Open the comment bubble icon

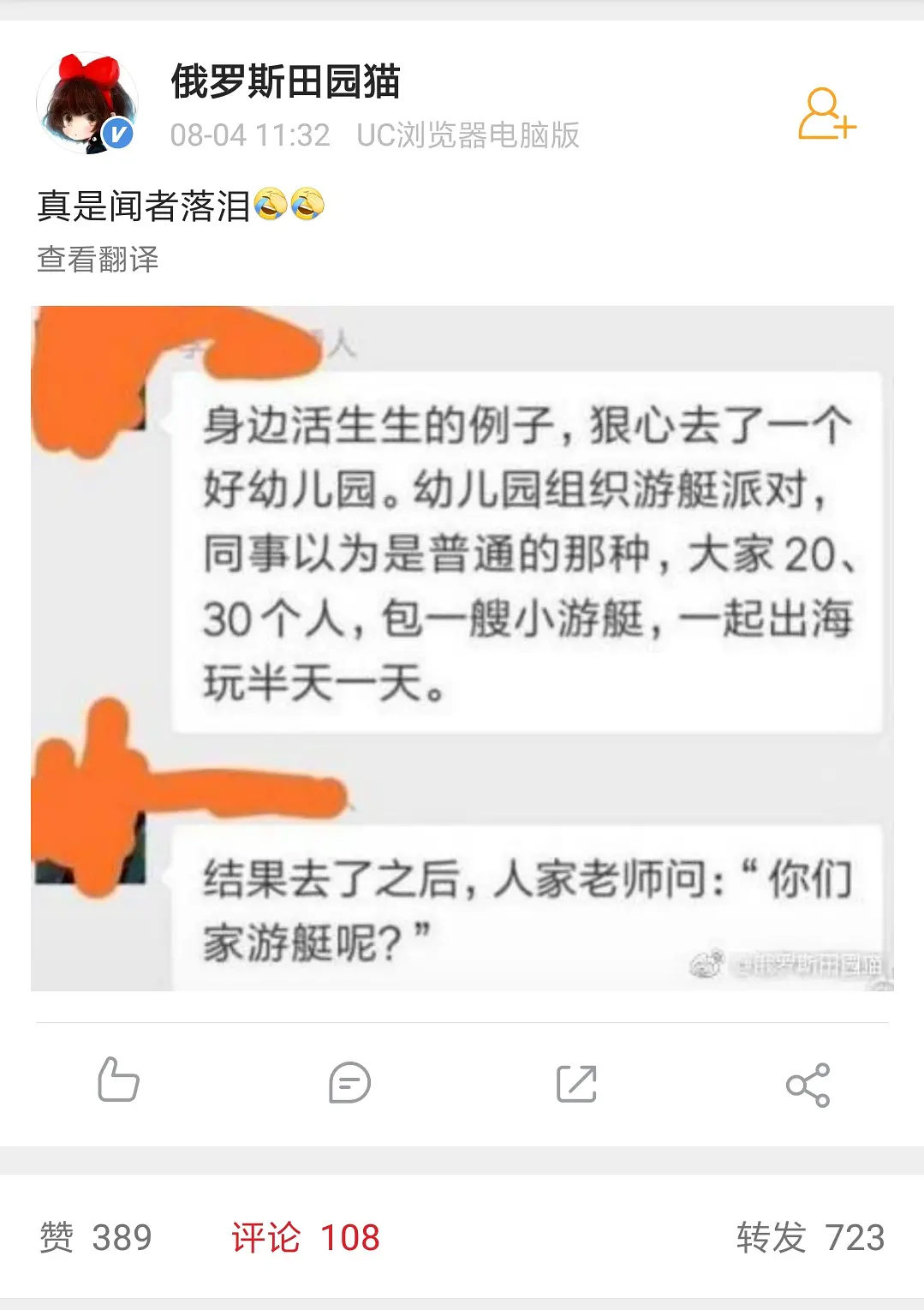click(349, 1083)
